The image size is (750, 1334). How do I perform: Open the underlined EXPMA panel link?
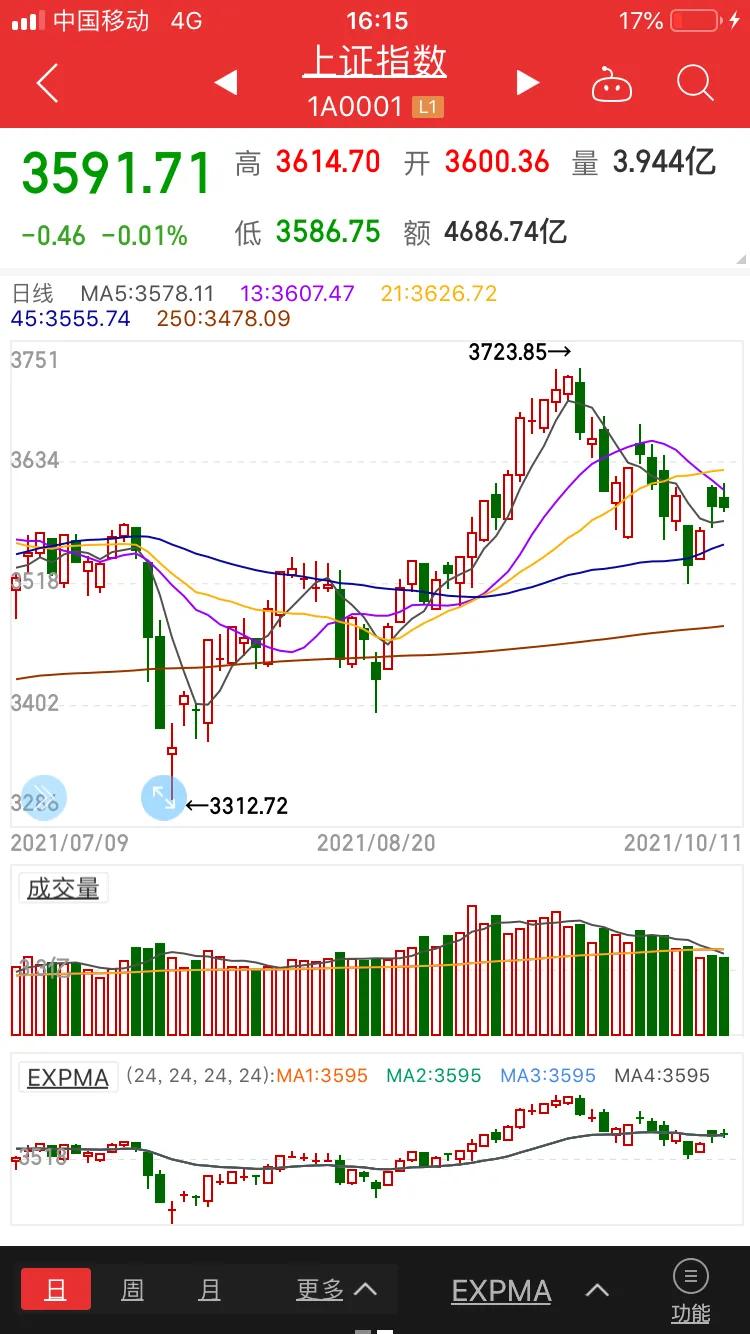pyautogui.click(x=67, y=1078)
